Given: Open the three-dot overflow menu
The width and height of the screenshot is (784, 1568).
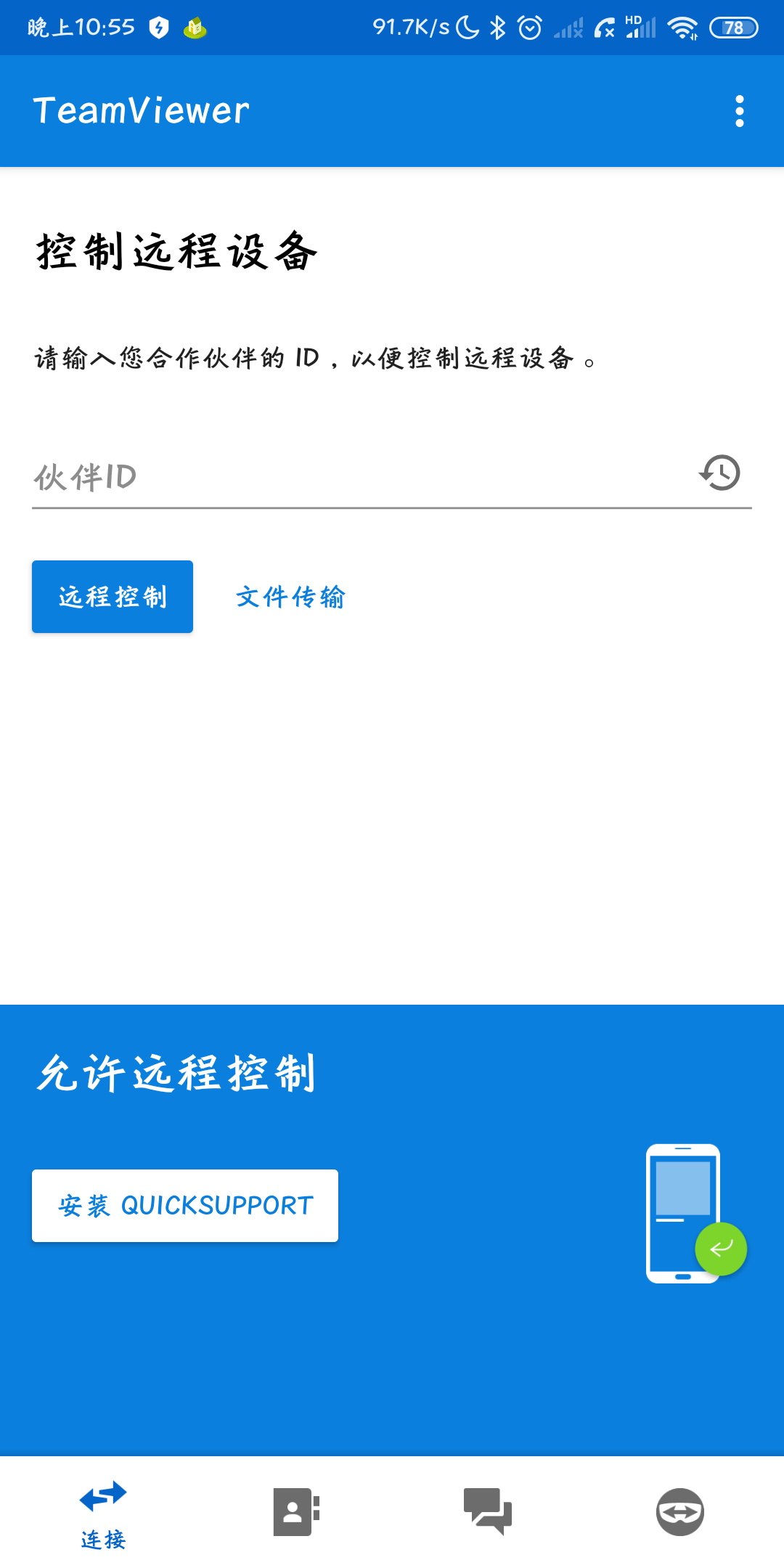Looking at the screenshot, I should point(739,111).
